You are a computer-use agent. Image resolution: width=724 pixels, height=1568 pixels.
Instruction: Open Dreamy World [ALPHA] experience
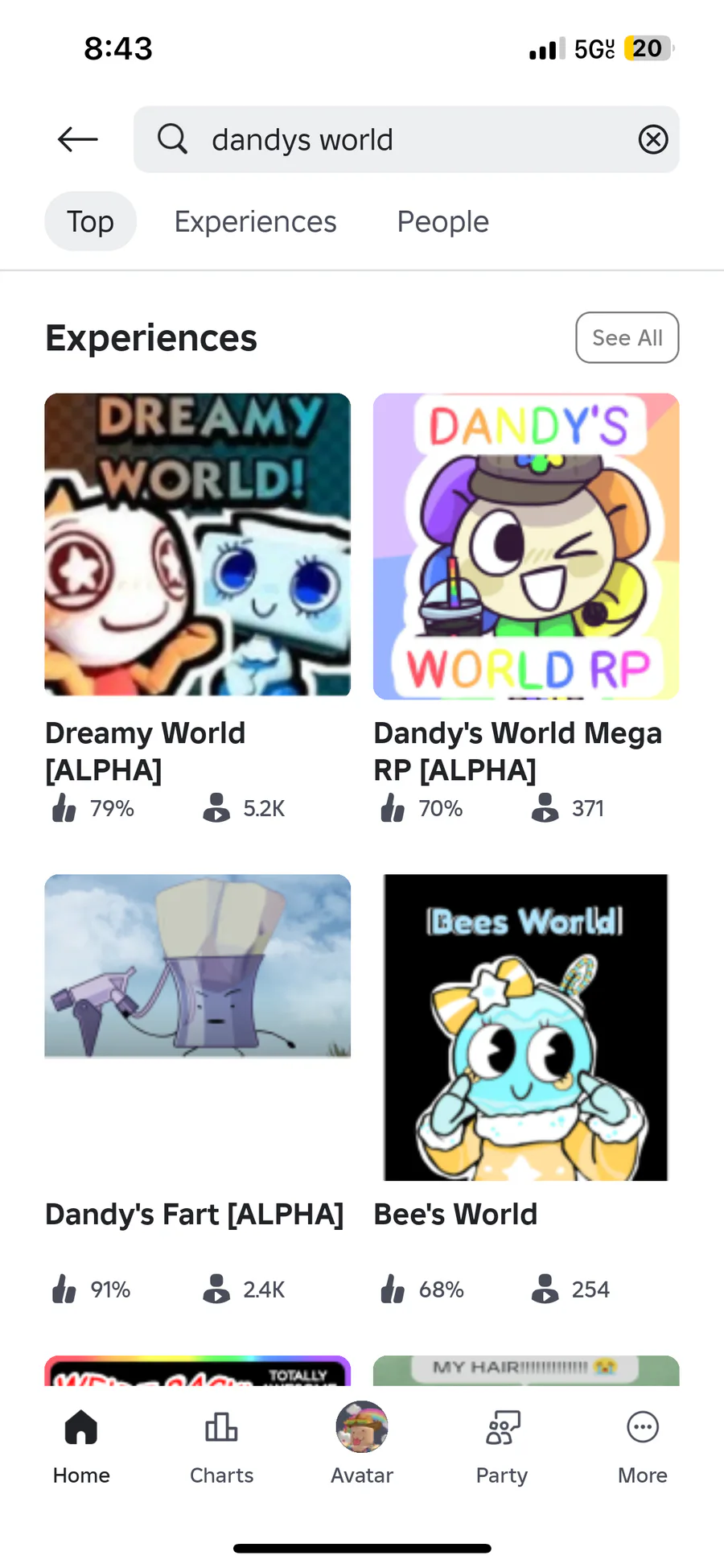coord(197,545)
